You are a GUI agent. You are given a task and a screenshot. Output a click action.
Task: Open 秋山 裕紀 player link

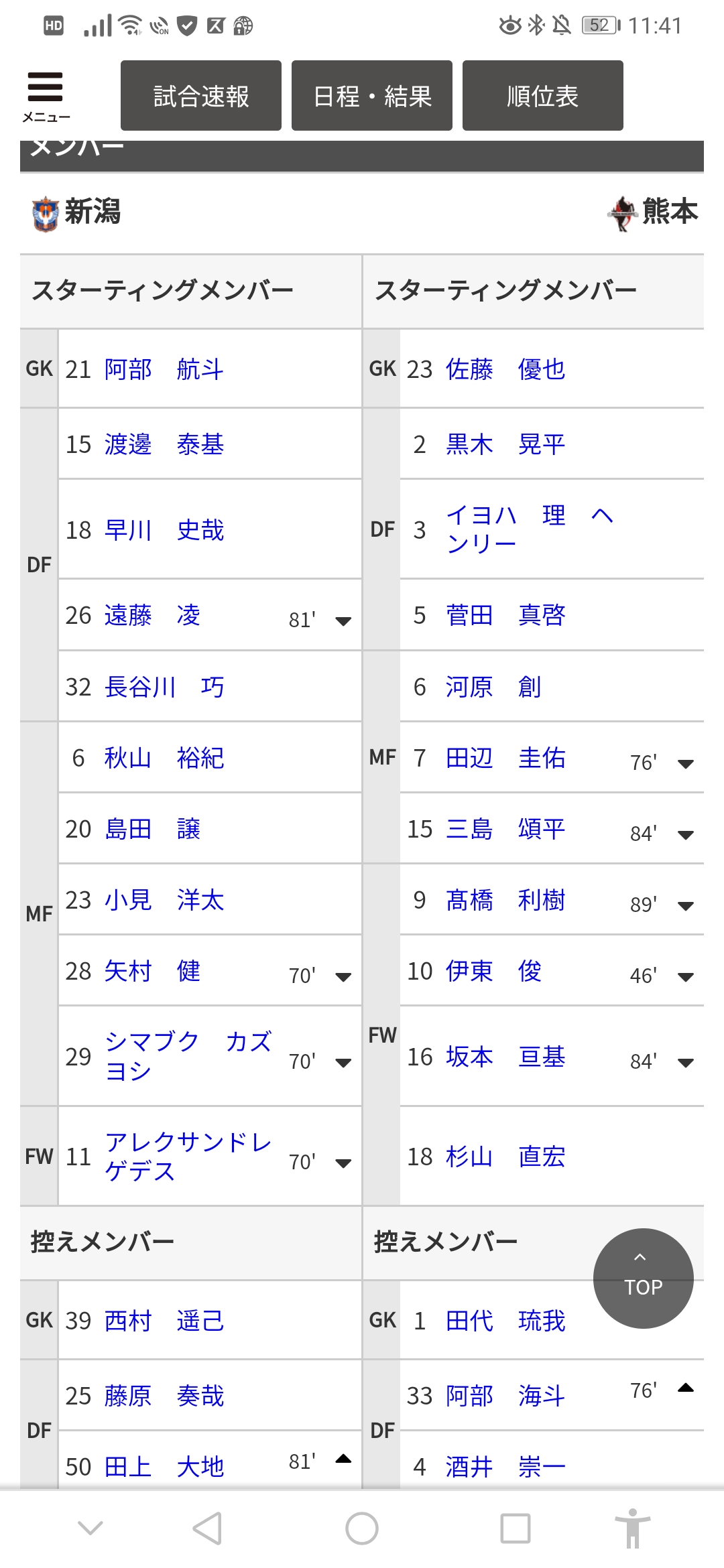(164, 758)
